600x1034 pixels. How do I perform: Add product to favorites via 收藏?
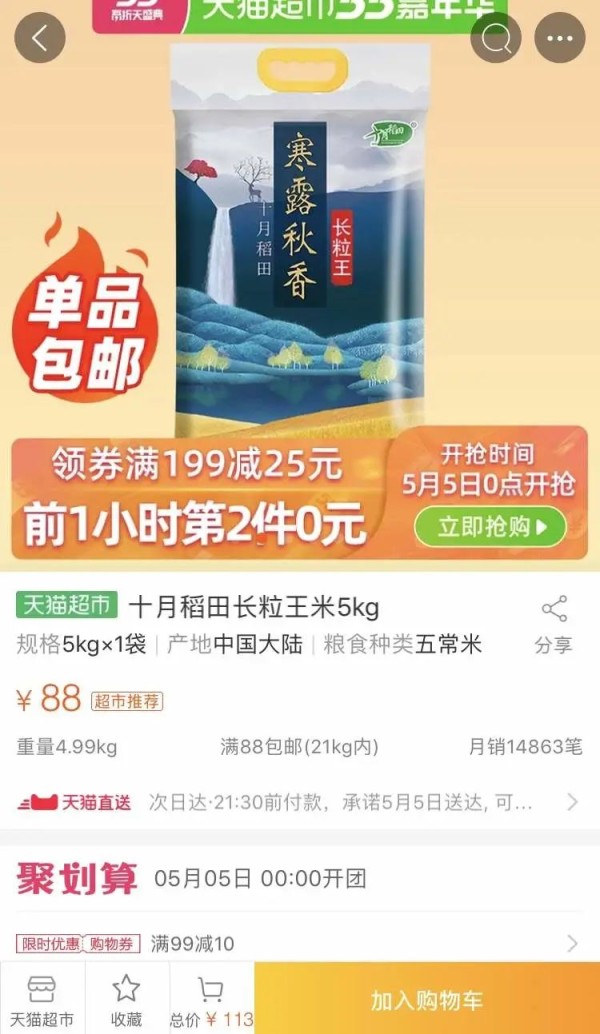126,999
